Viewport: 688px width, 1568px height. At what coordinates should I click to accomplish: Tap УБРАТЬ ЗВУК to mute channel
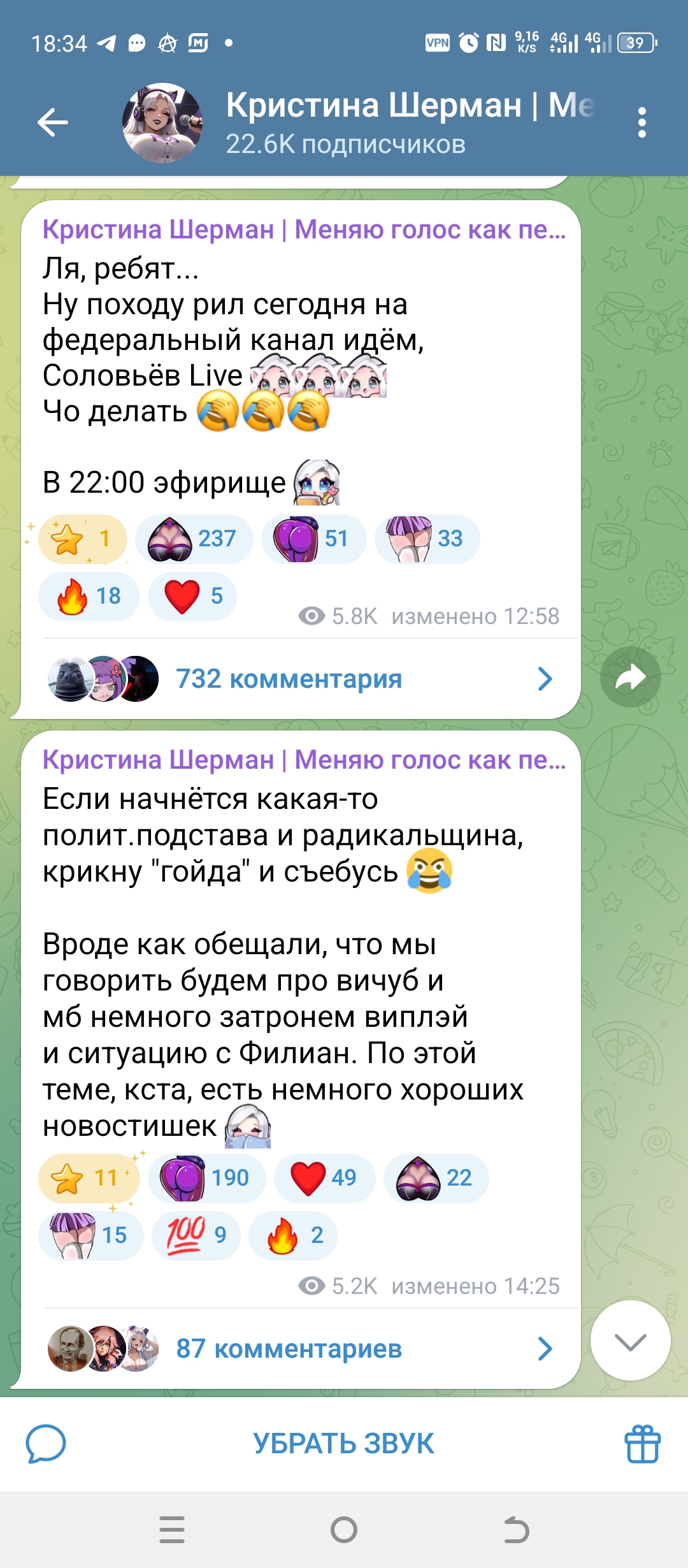click(344, 1444)
